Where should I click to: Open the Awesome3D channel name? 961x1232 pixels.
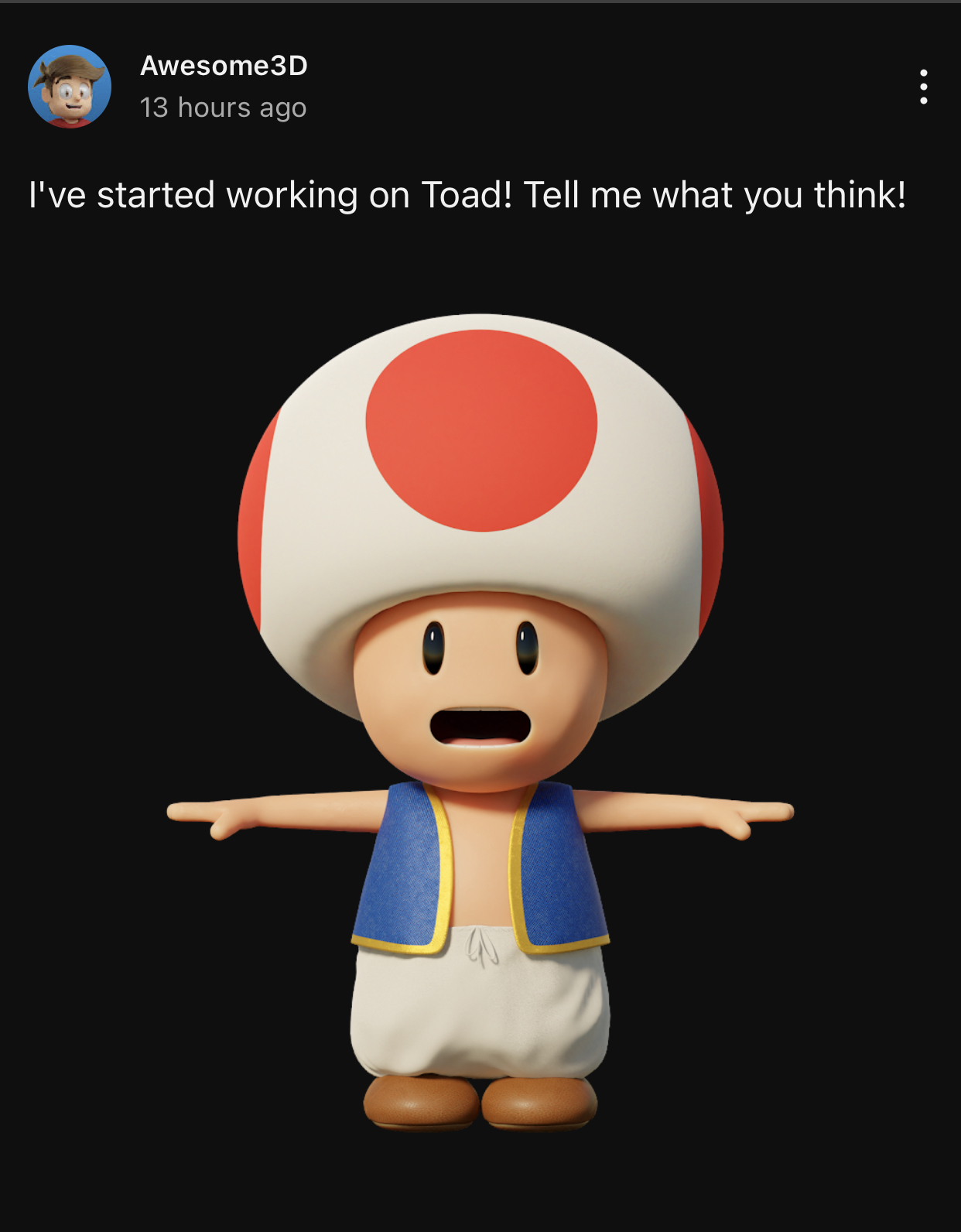[224, 66]
